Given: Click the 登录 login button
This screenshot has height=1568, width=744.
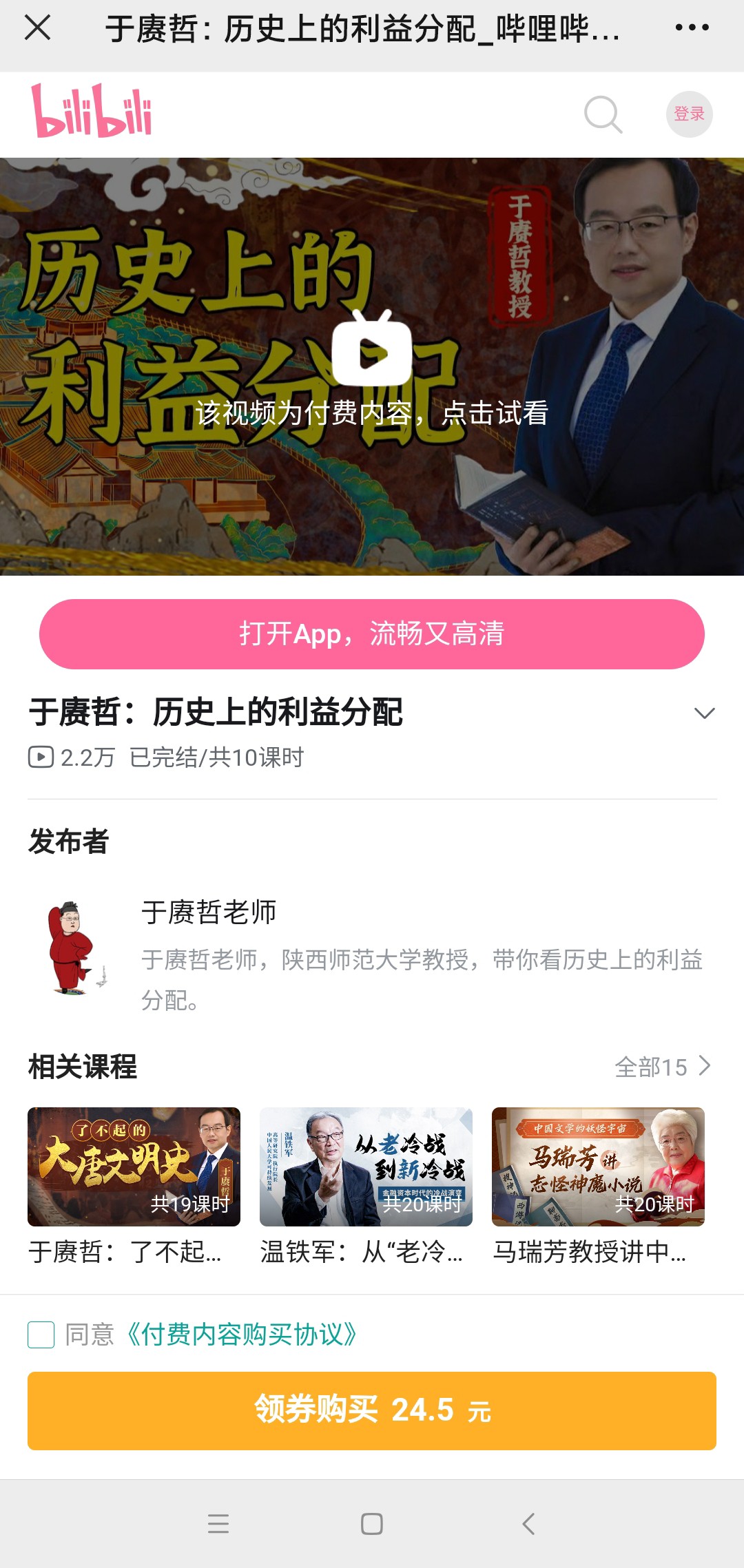Looking at the screenshot, I should point(690,114).
